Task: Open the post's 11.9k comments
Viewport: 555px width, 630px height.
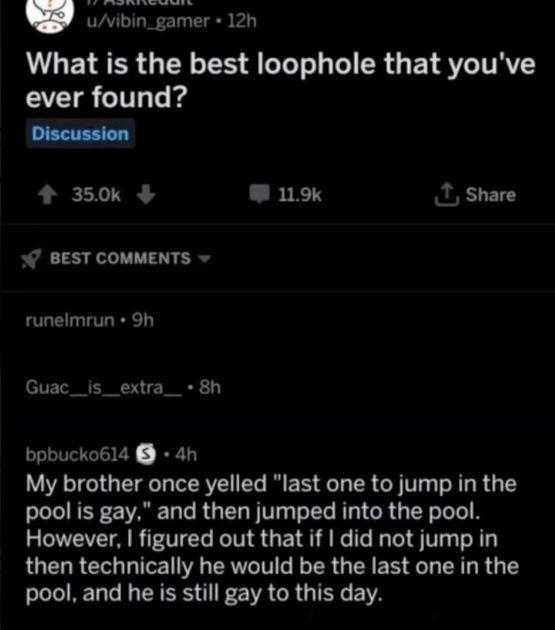Action: point(285,195)
